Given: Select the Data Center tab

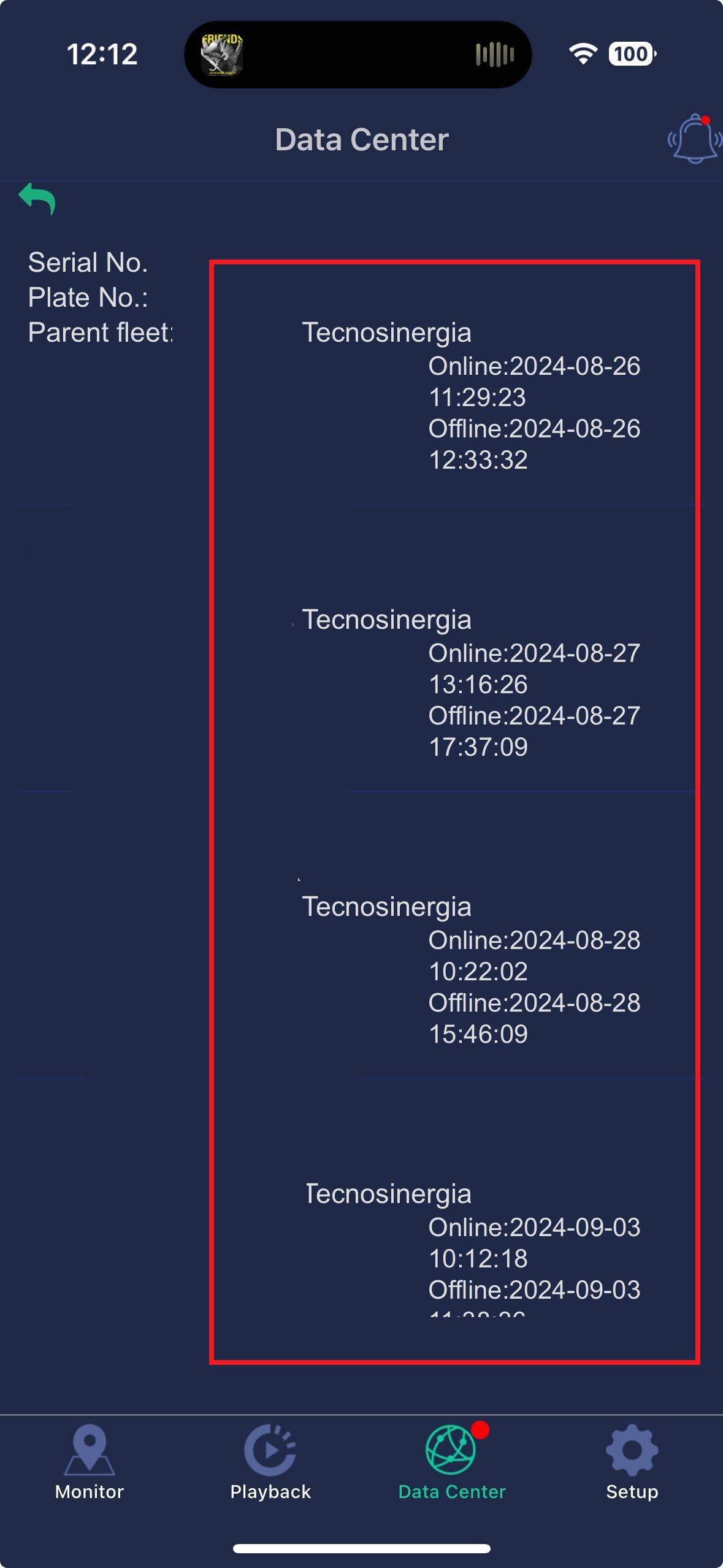Looking at the screenshot, I should 452,1462.
